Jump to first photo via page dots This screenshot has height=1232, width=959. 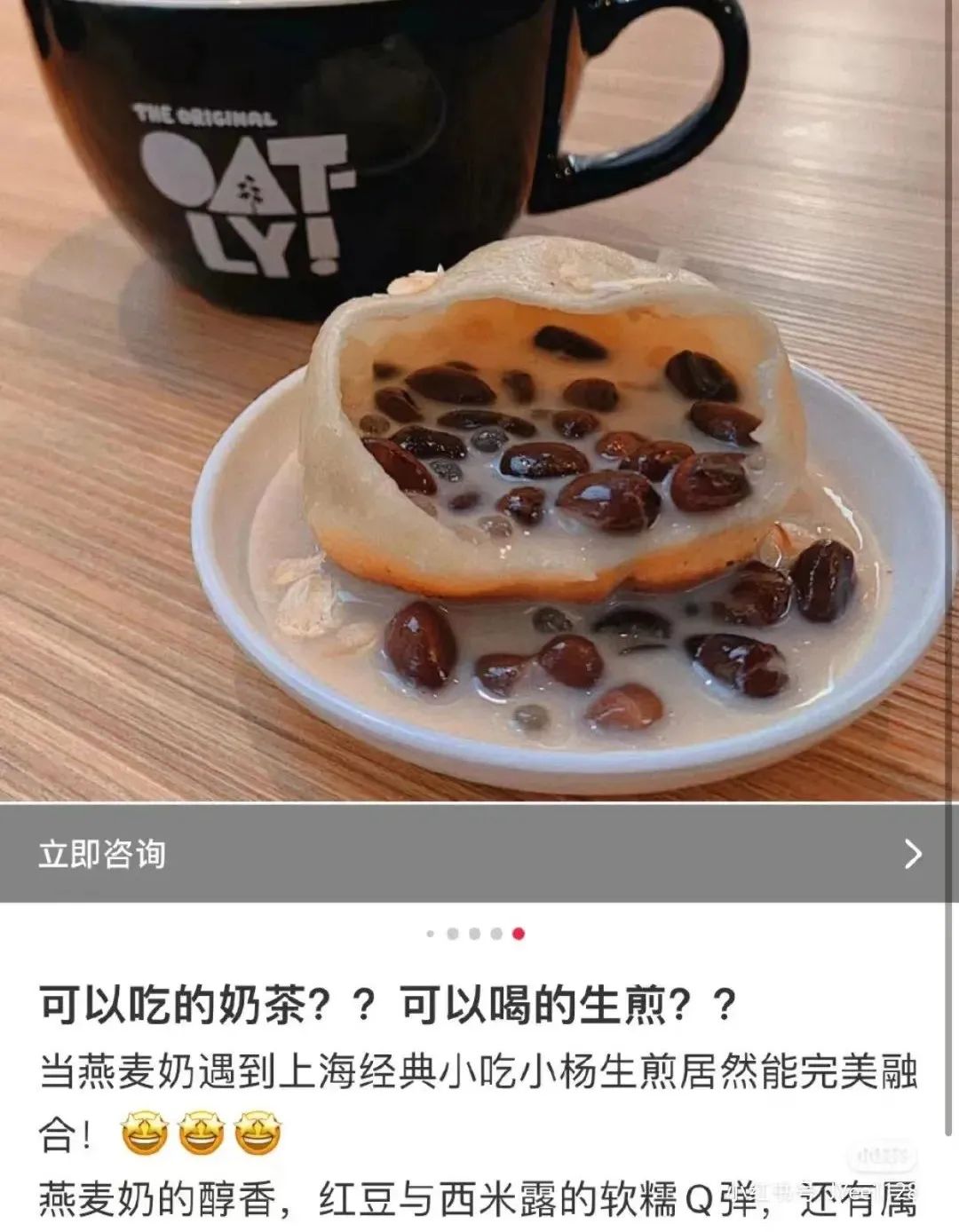pos(431,934)
